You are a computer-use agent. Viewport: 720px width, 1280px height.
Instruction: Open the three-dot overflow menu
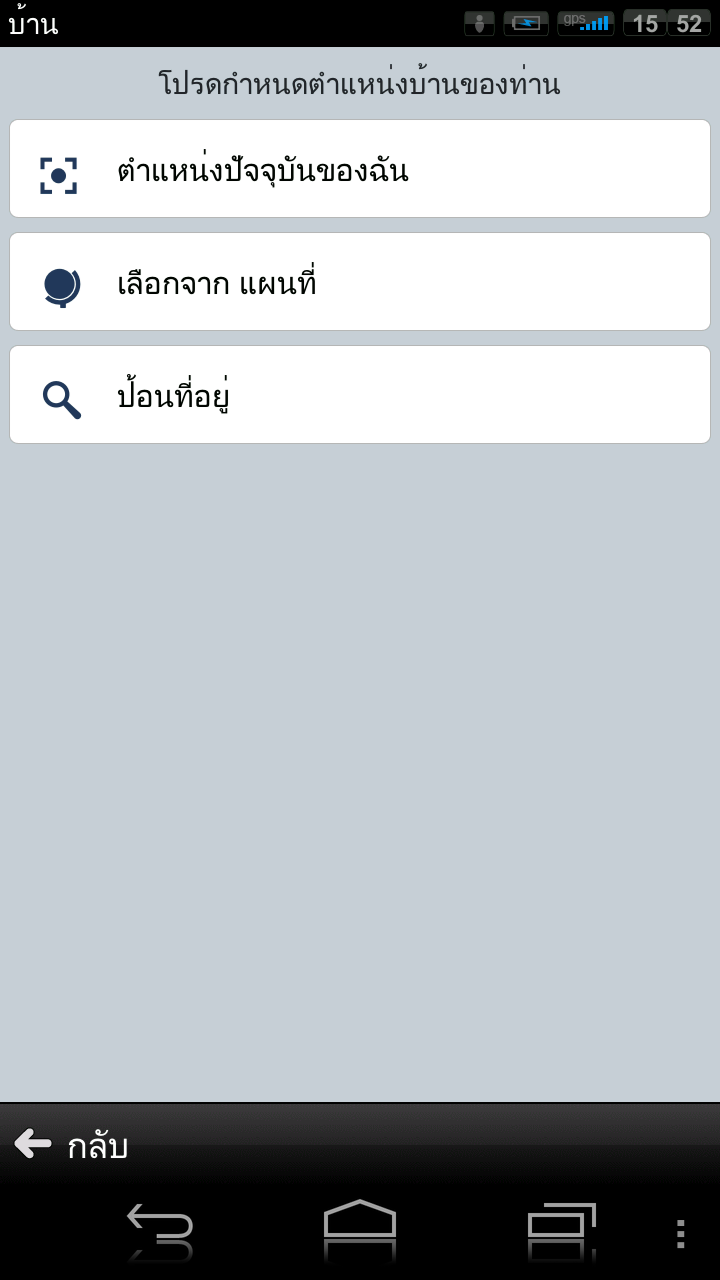pos(681,1234)
